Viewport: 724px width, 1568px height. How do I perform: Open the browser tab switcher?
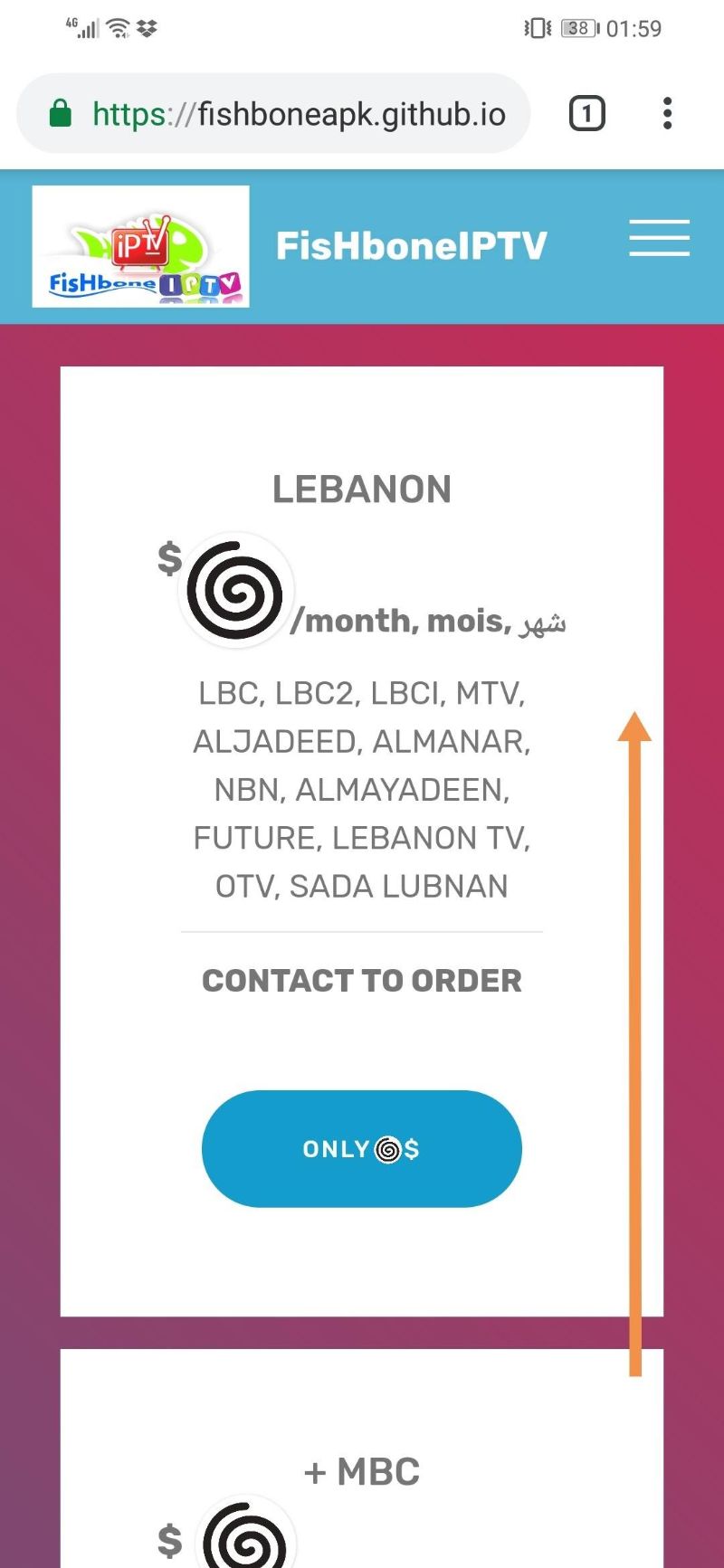(x=586, y=114)
